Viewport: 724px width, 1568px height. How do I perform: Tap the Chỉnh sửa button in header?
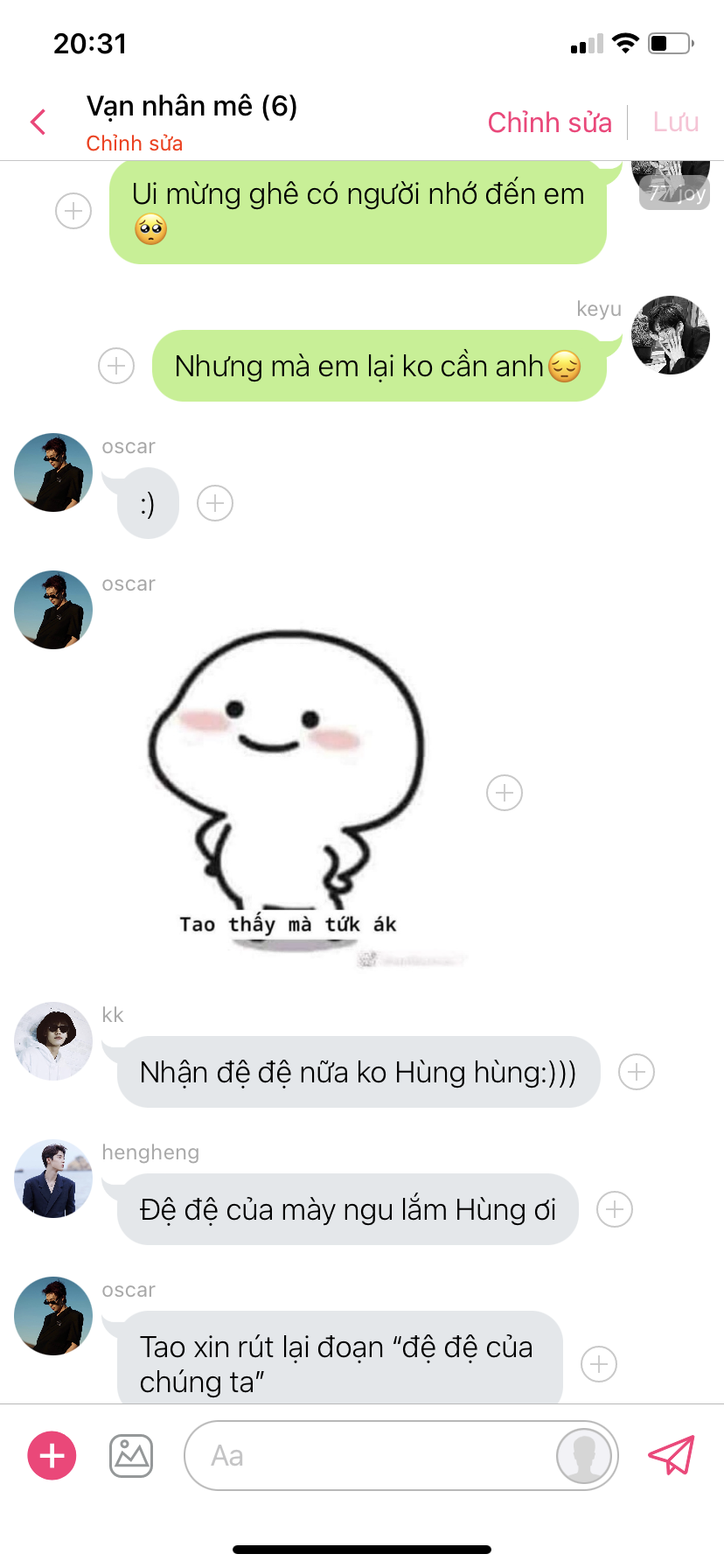[549, 122]
